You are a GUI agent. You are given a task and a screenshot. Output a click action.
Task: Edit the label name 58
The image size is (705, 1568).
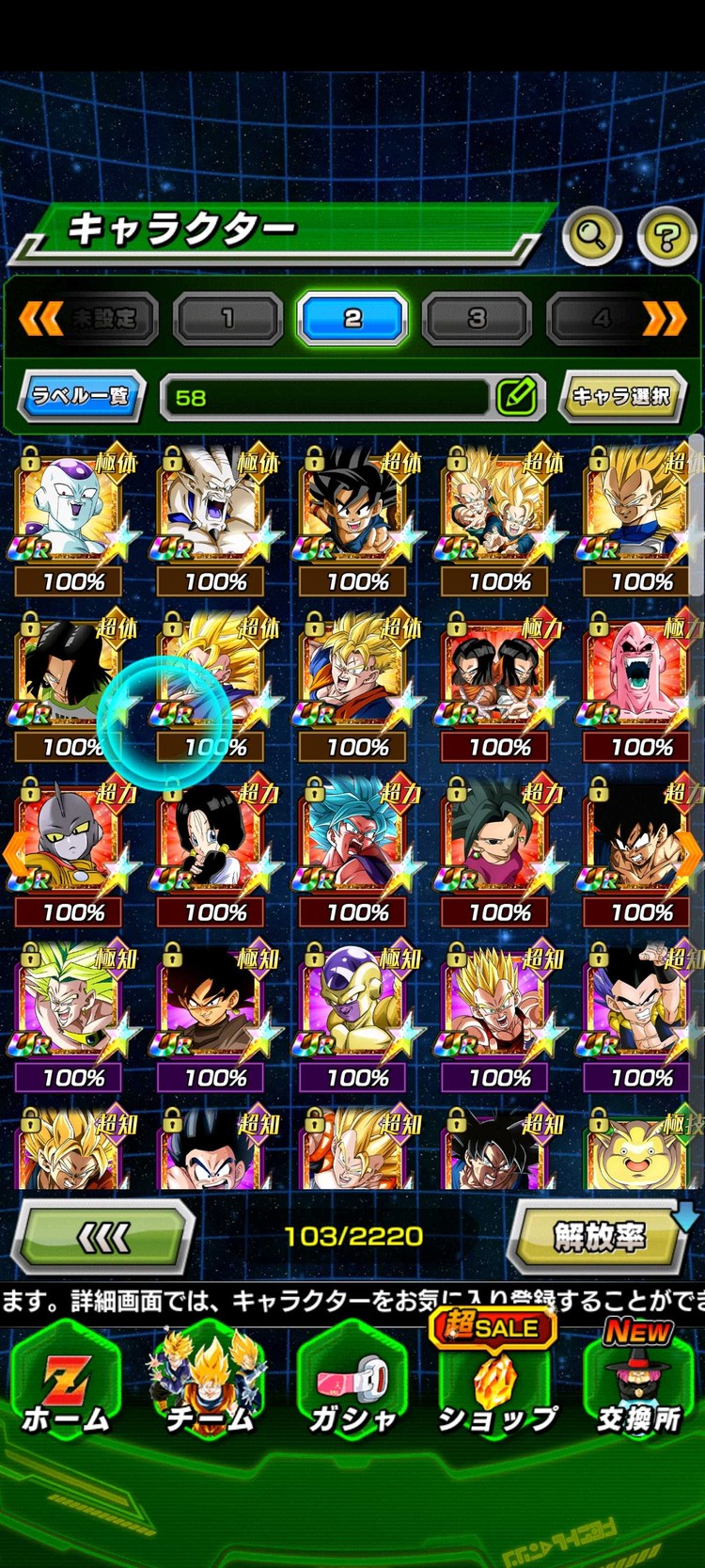[x=518, y=397]
